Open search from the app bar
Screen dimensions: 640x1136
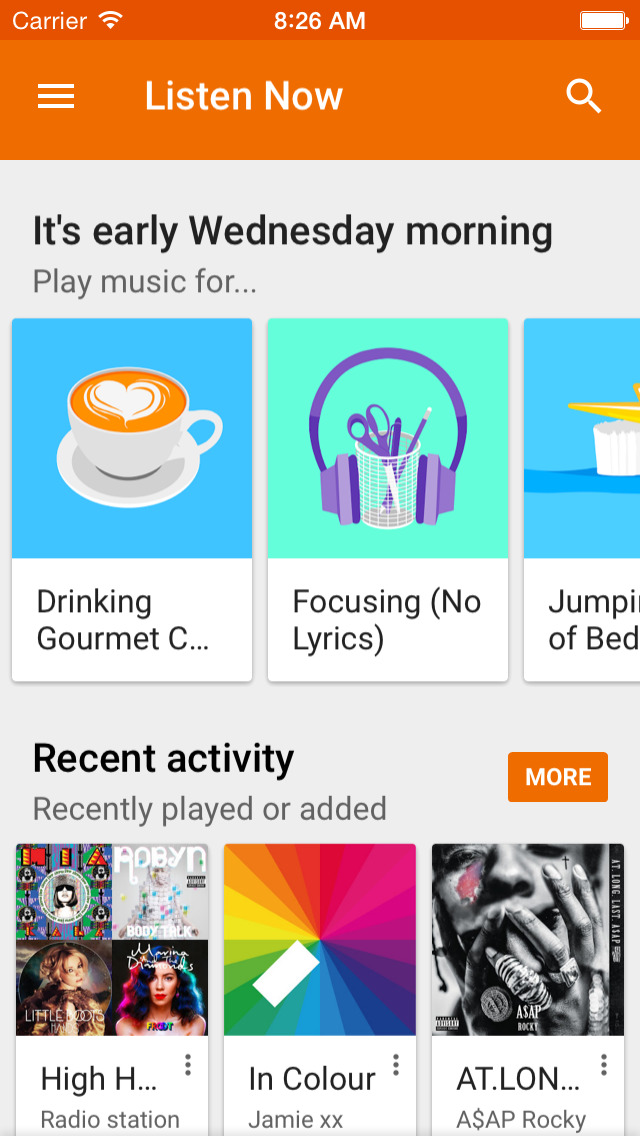click(583, 96)
